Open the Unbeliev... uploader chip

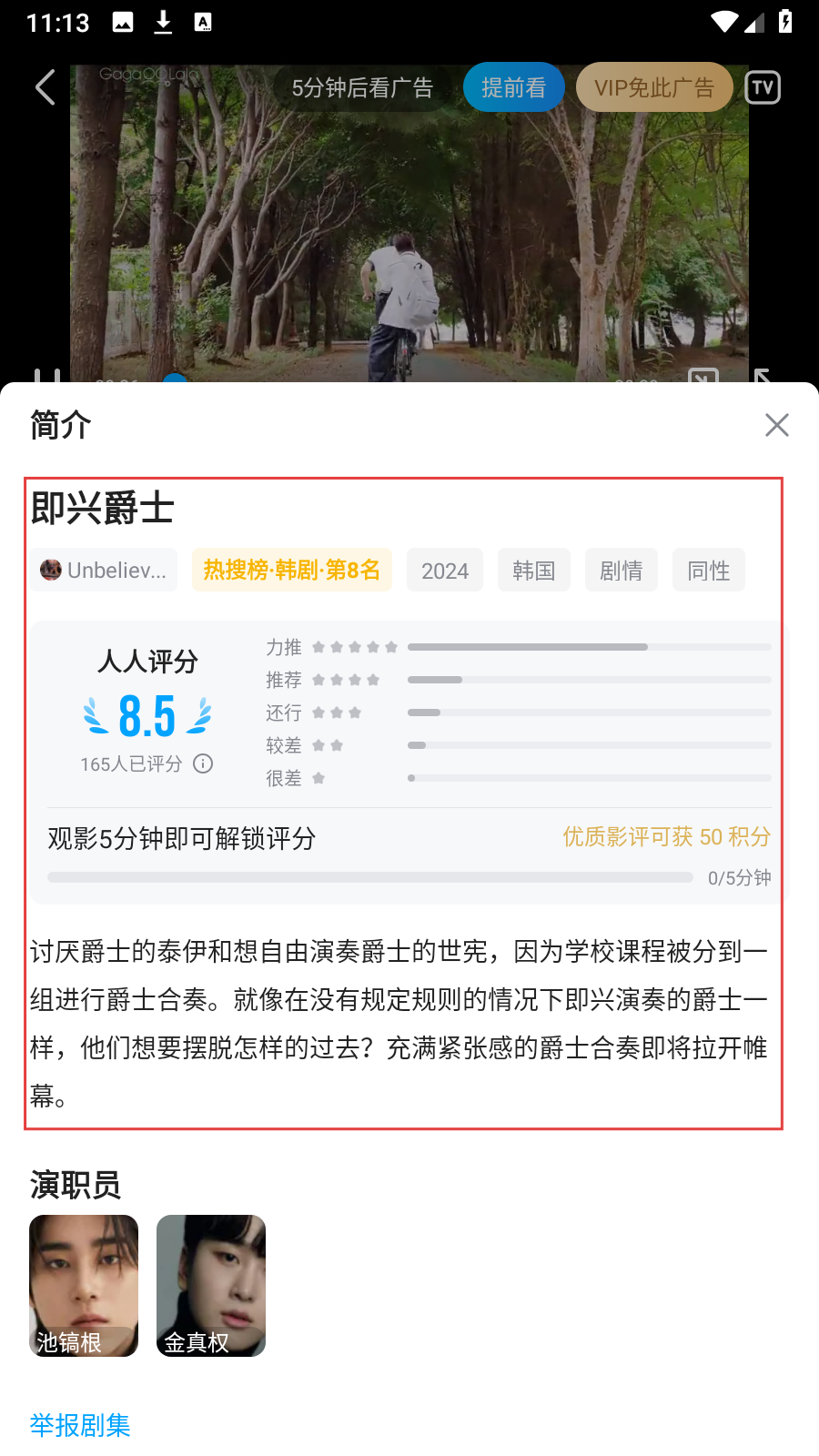click(x=104, y=571)
